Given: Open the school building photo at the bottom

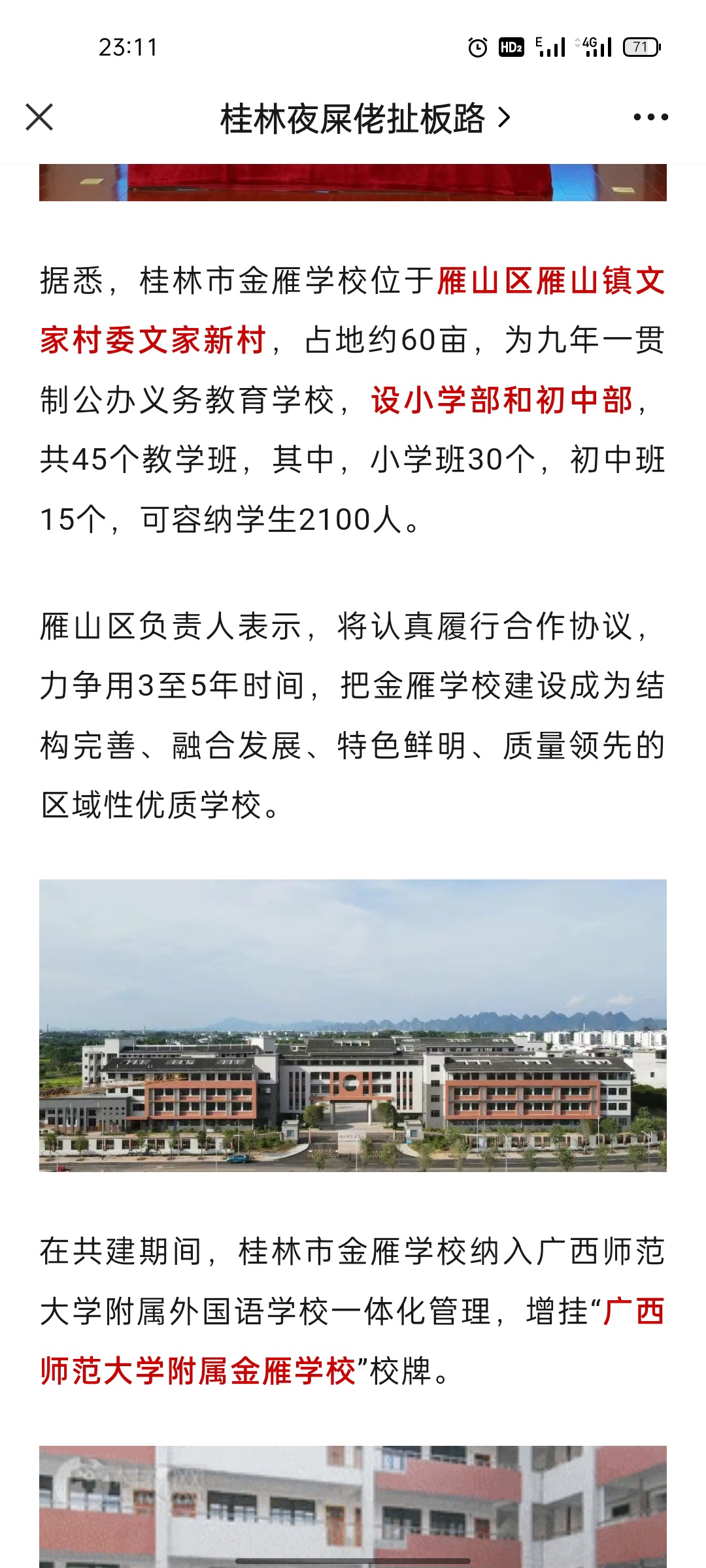Looking at the screenshot, I should pos(353,1506).
